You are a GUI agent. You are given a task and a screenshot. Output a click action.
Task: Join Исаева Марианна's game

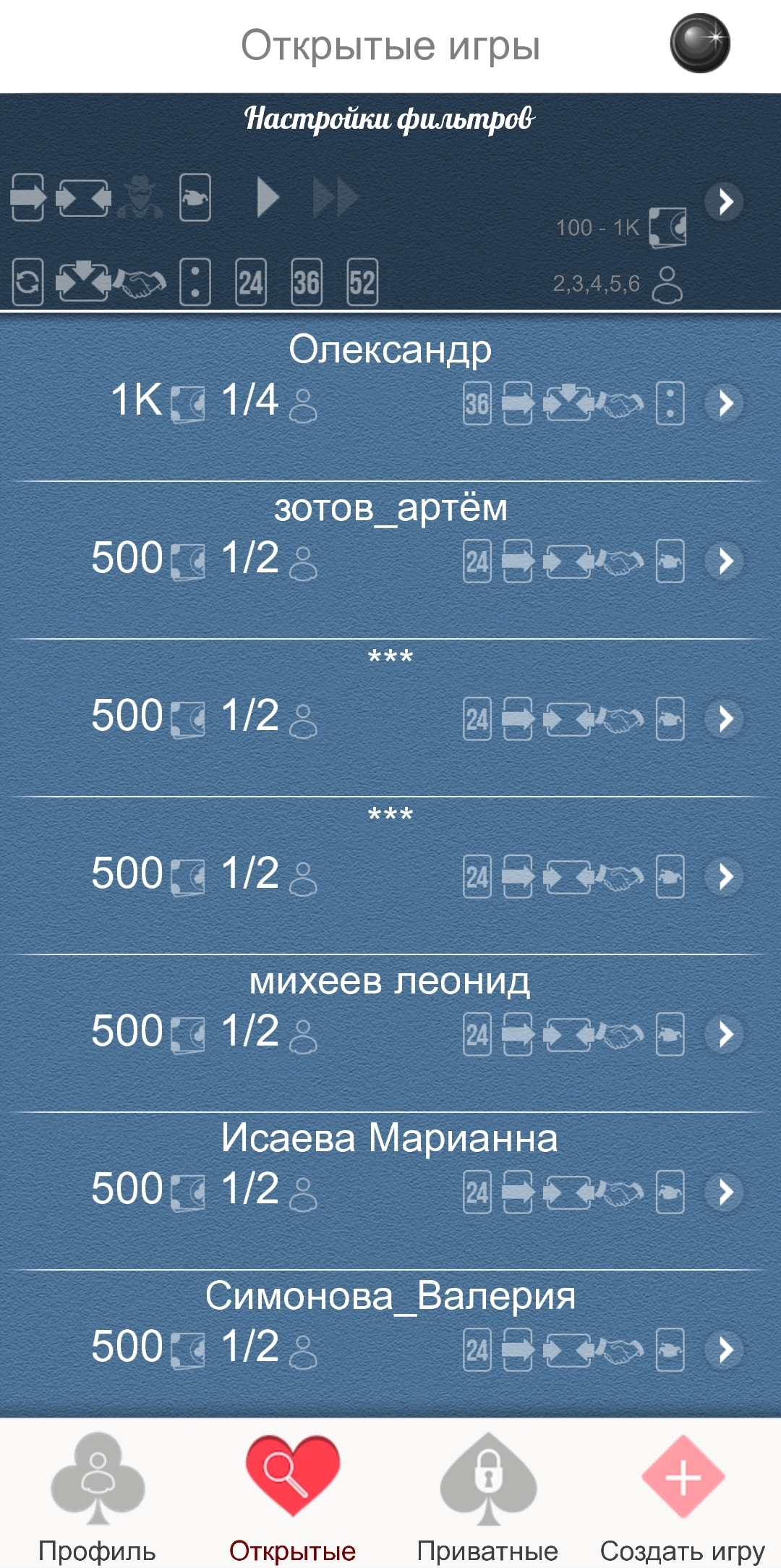tap(390, 1191)
